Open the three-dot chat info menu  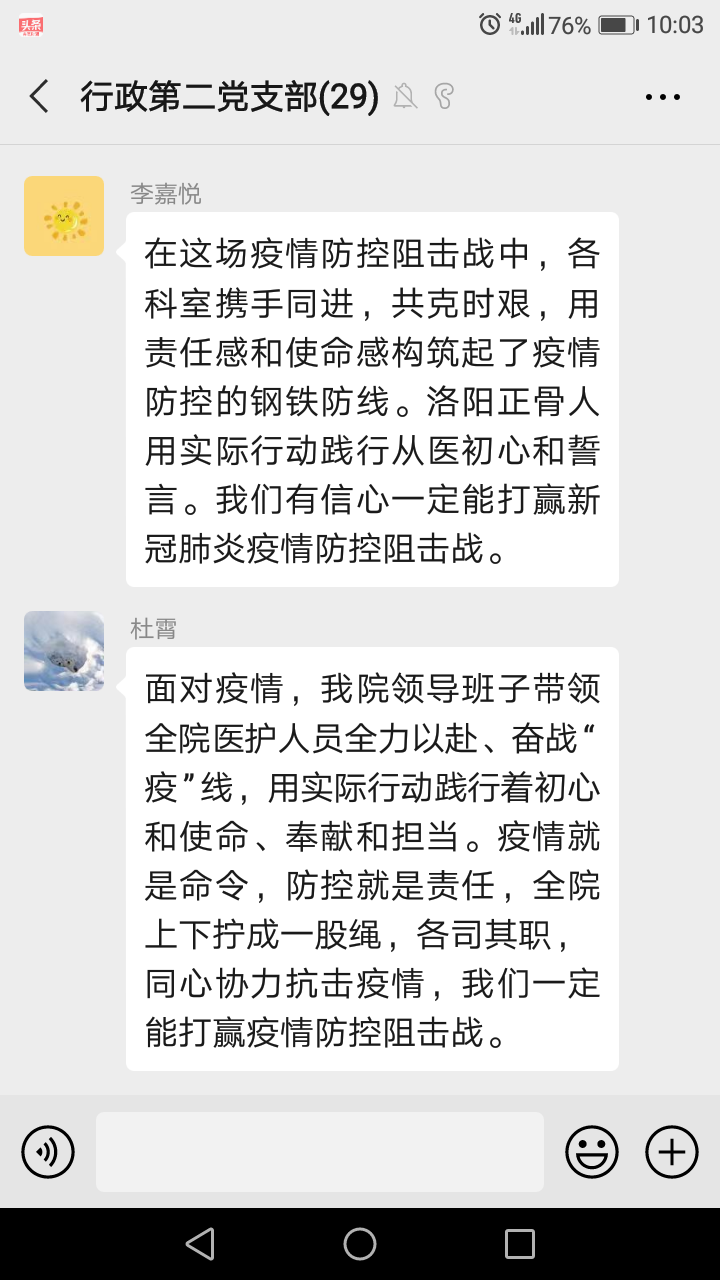pyautogui.click(x=662, y=97)
